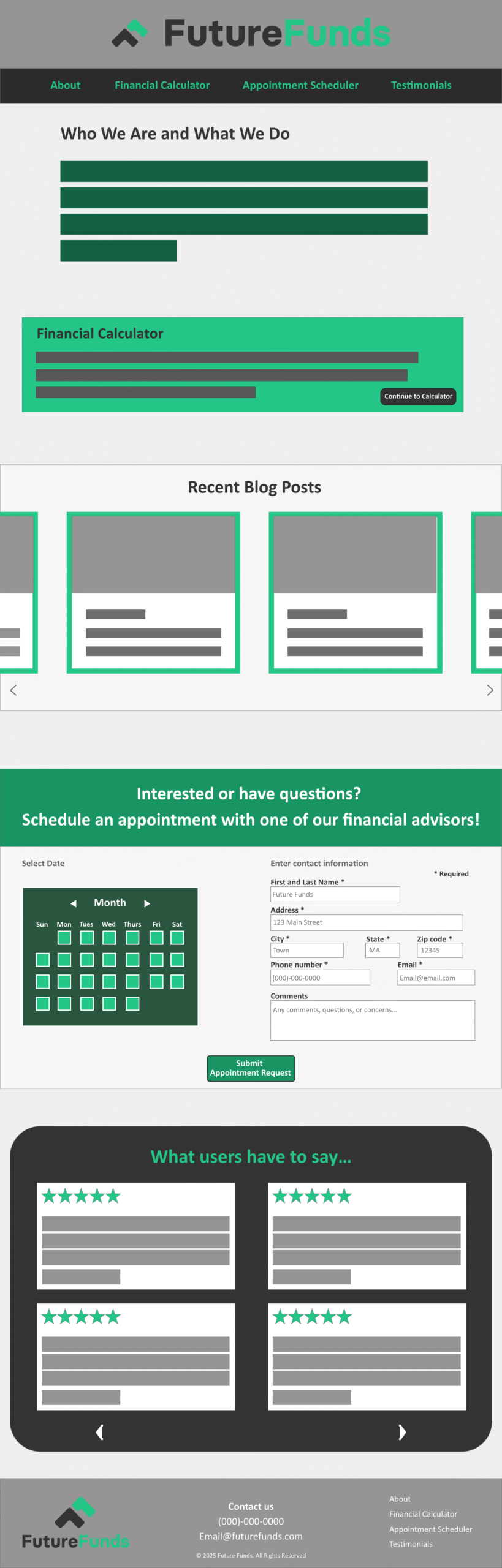Screen dimensions: 502x1568
Task: Tap the Phone number field
Action: coord(320,978)
